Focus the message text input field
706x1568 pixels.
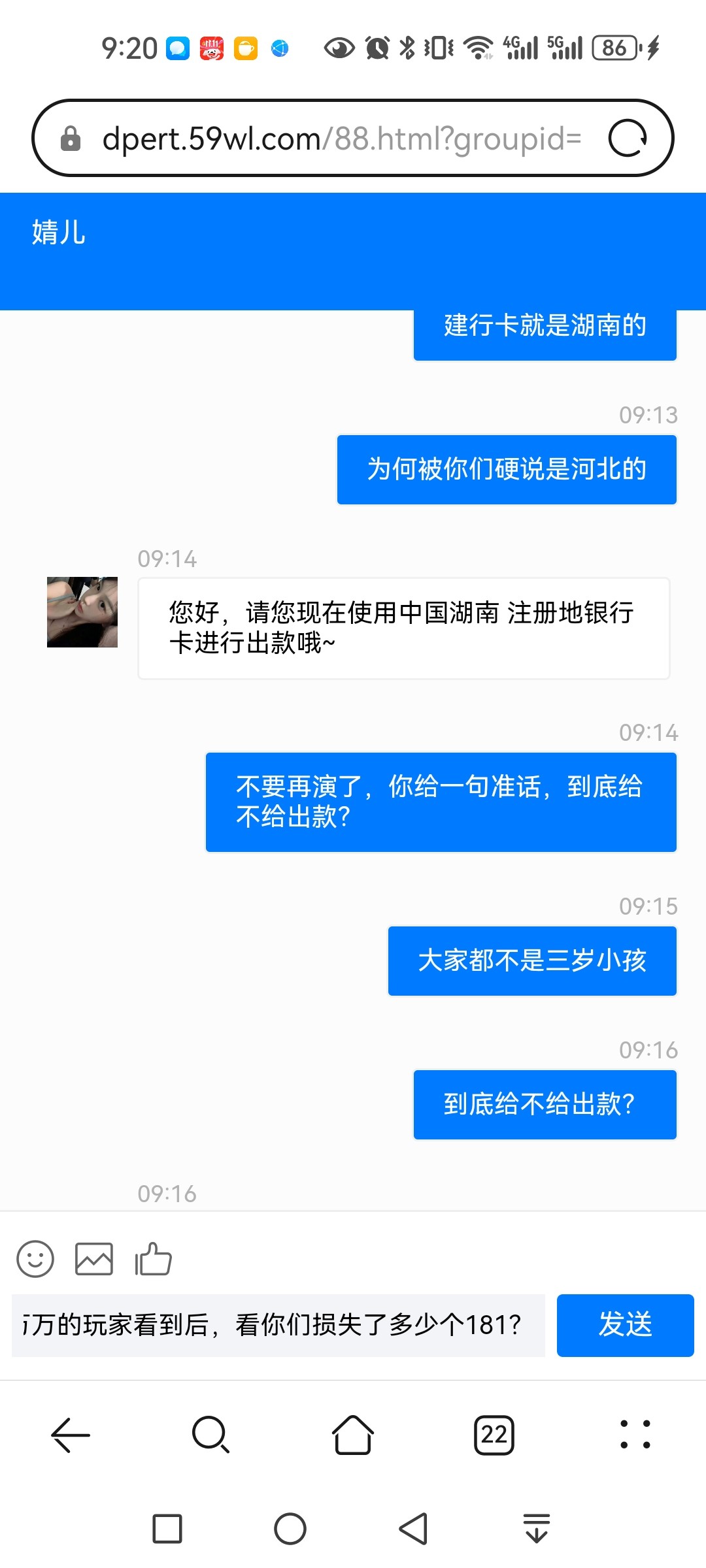pos(278,1325)
